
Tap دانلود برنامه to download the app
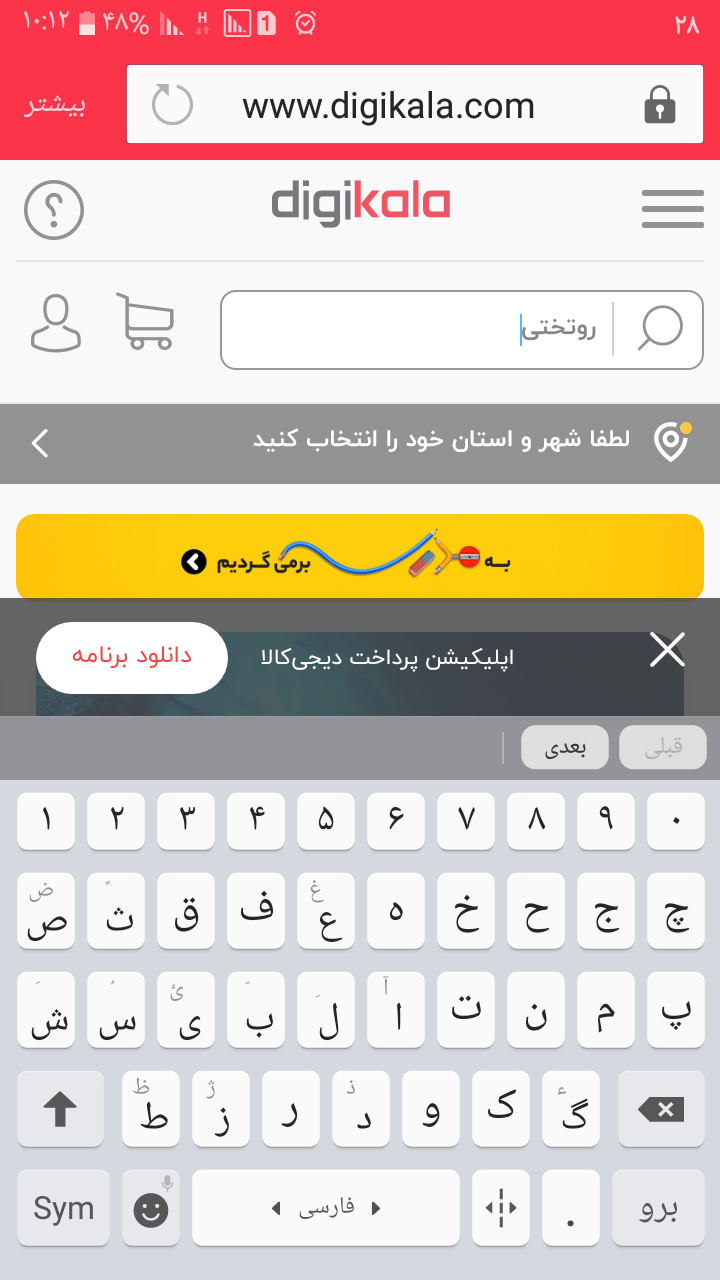pyautogui.click(x=132, y=657)
